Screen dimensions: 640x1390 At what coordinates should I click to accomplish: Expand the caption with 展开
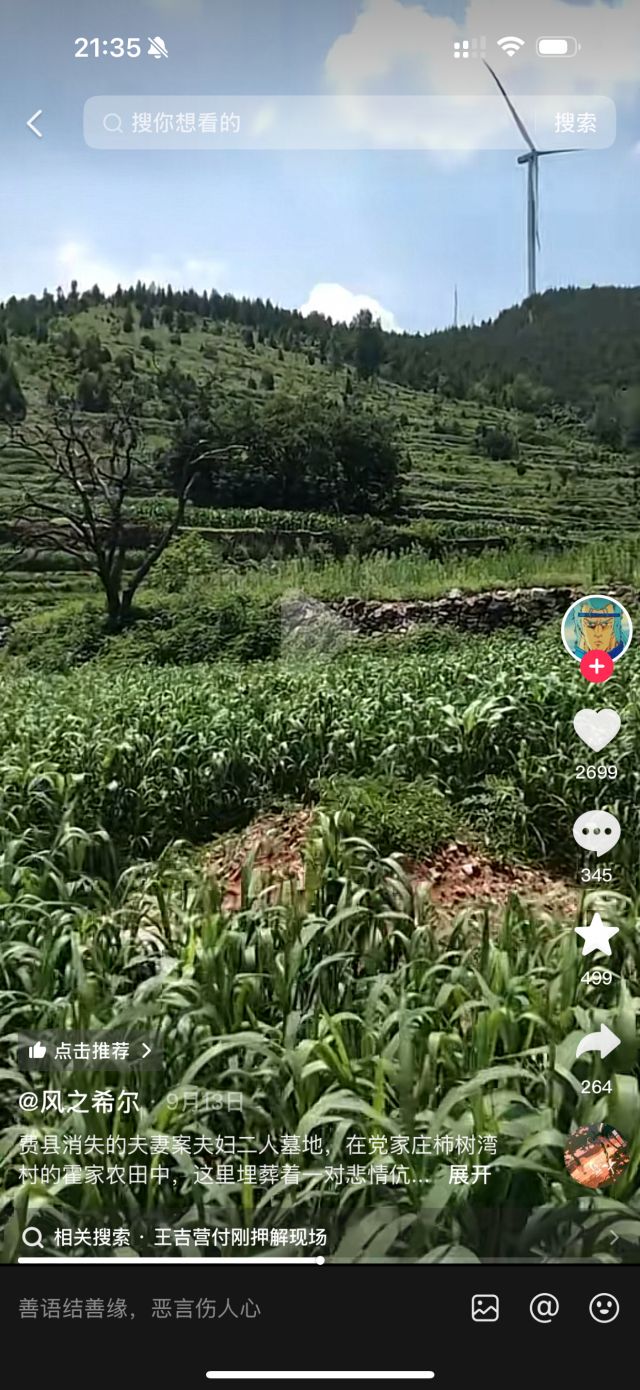tap(469, 1175)
